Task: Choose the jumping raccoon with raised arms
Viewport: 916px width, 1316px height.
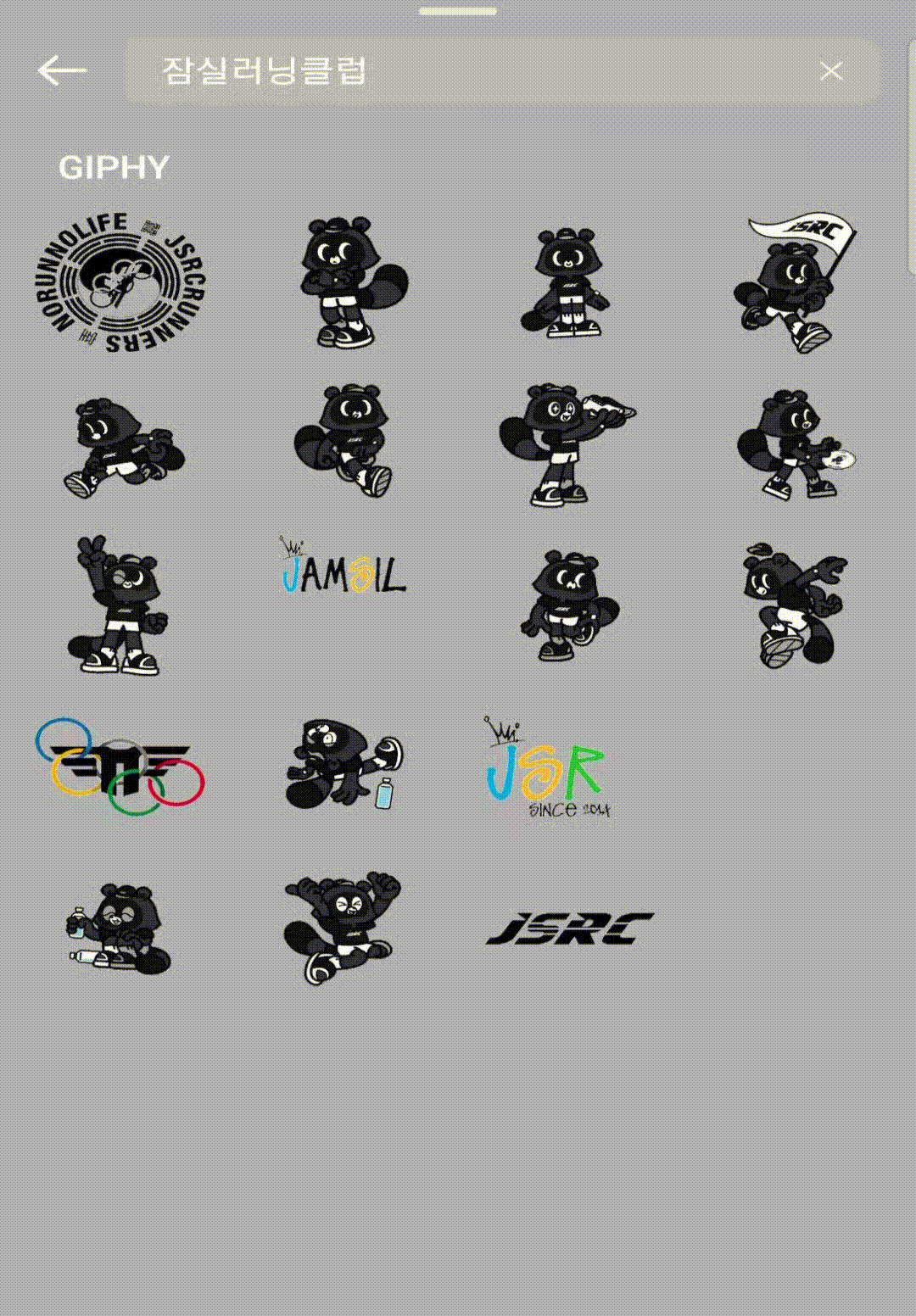Action: pyautogui.click(x=343, y=927)
